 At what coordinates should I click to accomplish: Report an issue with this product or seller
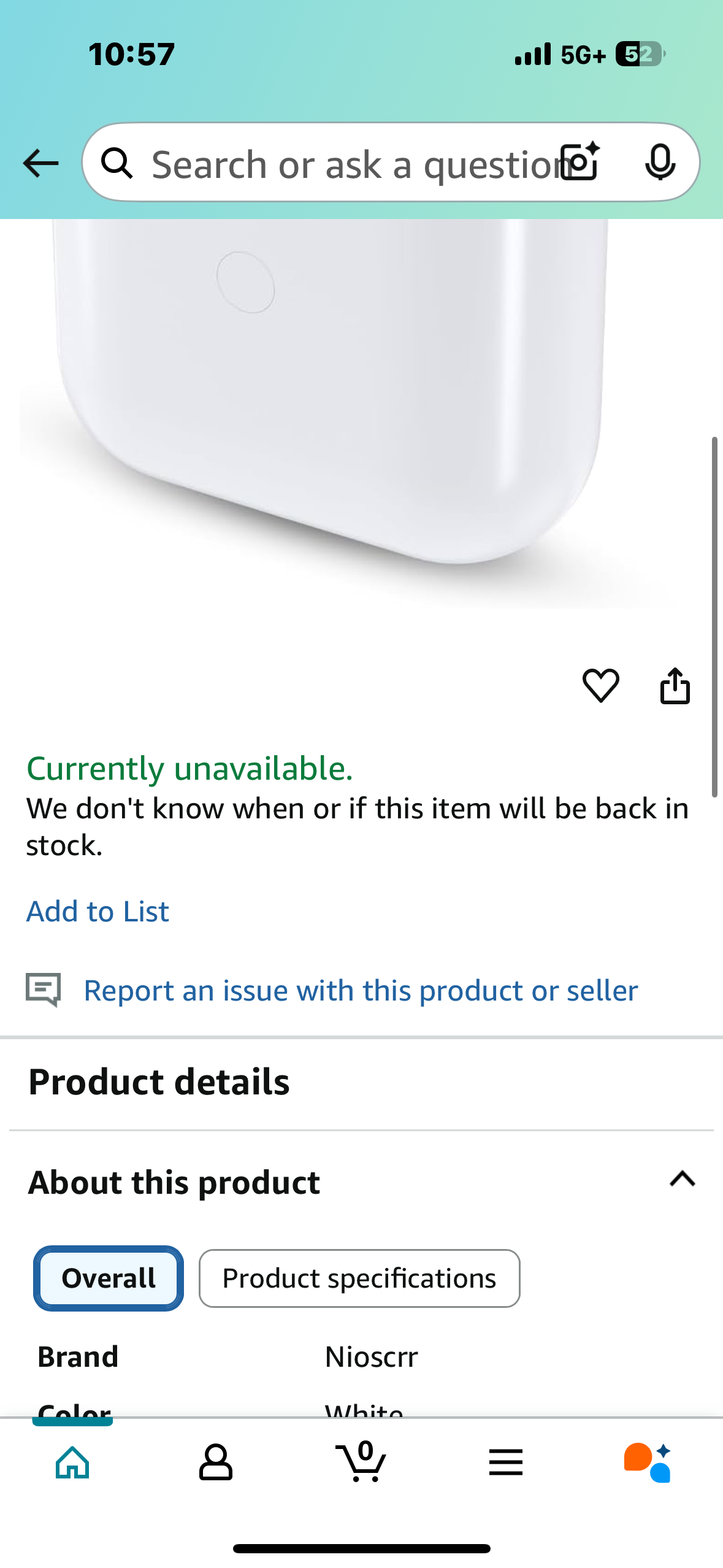[x=361, y=990]
